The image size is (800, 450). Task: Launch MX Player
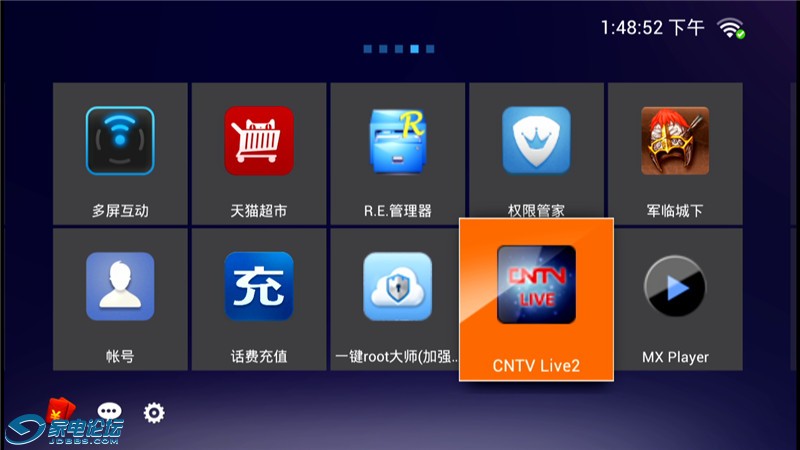[x=675, y=298]
